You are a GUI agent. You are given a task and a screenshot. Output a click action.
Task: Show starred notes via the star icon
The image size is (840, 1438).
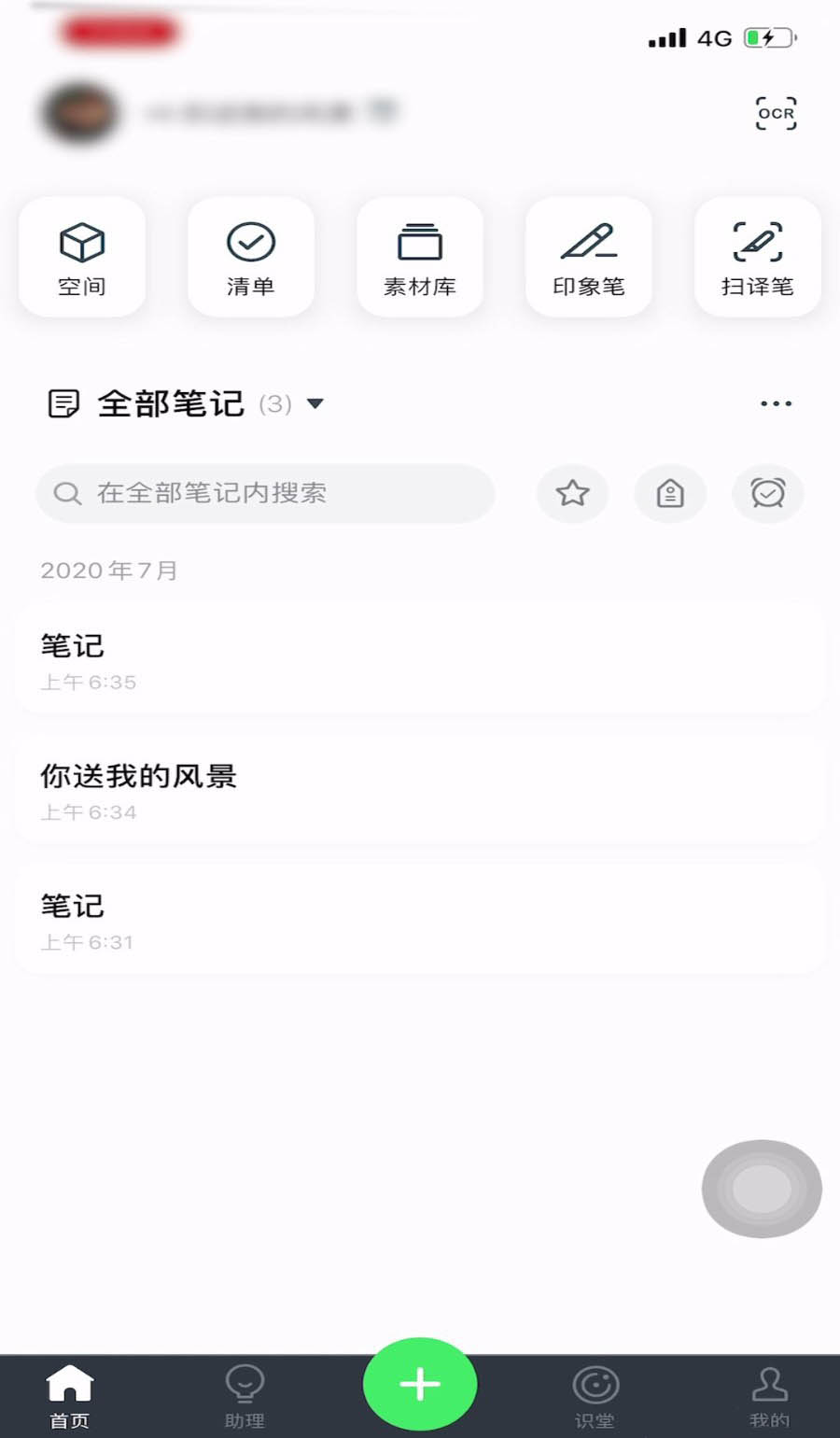tap(572, 493)
